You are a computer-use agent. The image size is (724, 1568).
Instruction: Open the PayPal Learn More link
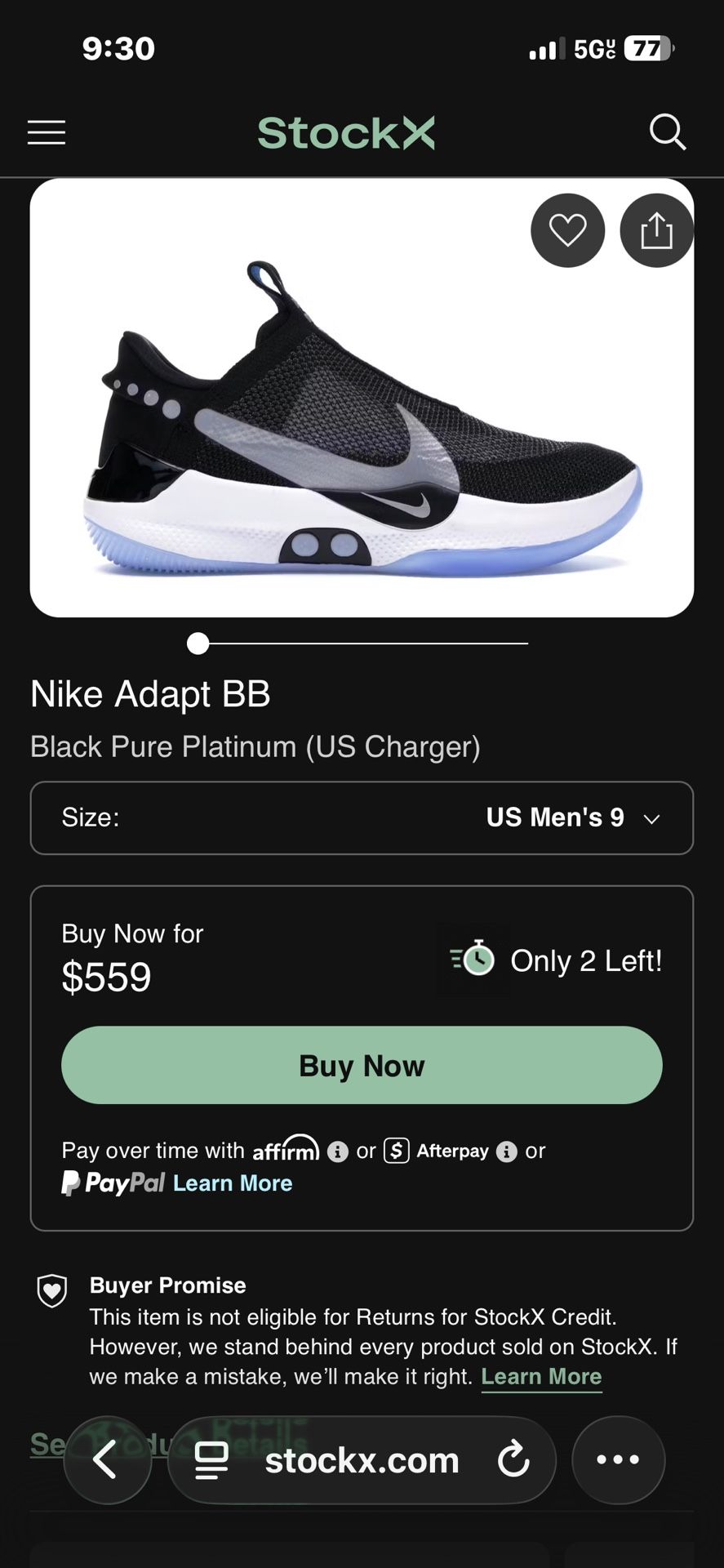233,1183
